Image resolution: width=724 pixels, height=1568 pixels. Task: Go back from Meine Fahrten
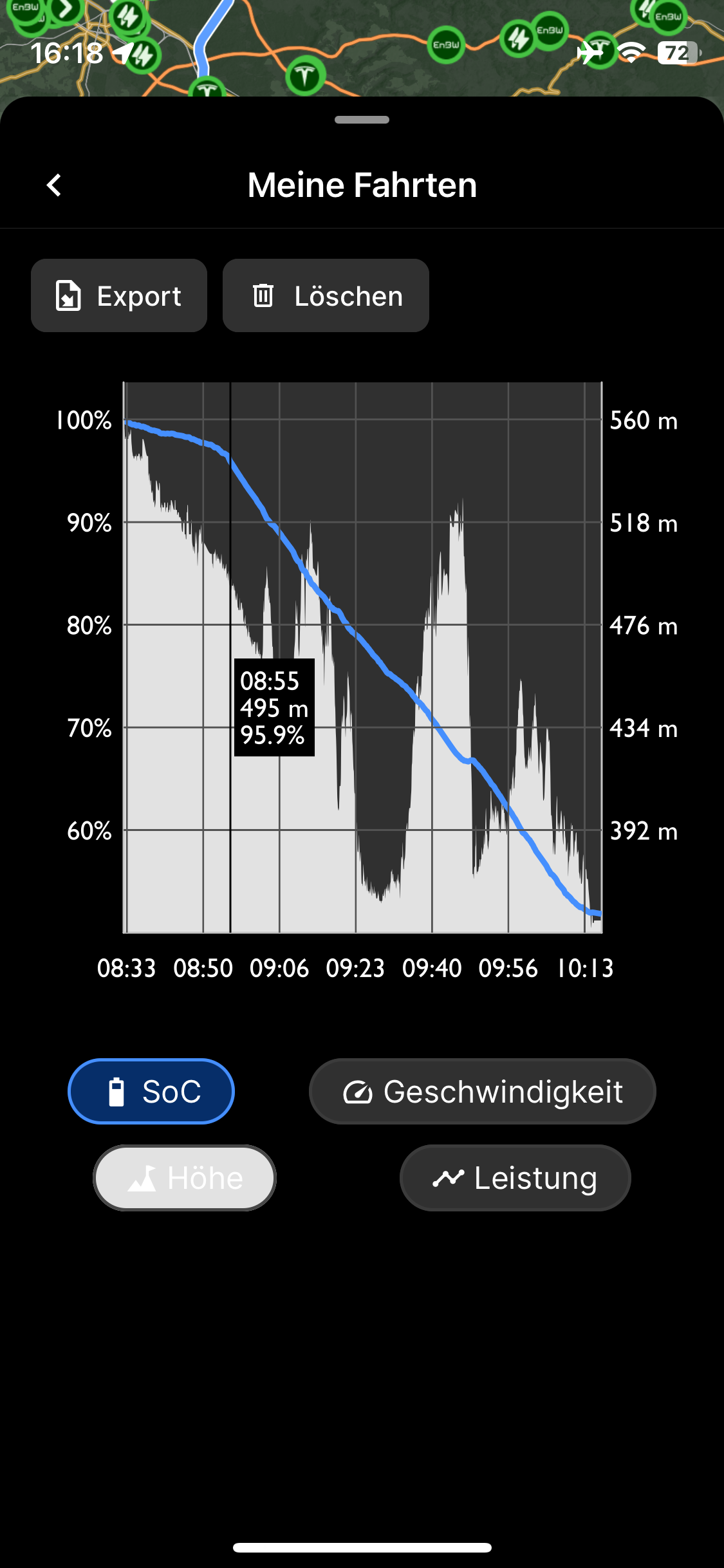55,185
